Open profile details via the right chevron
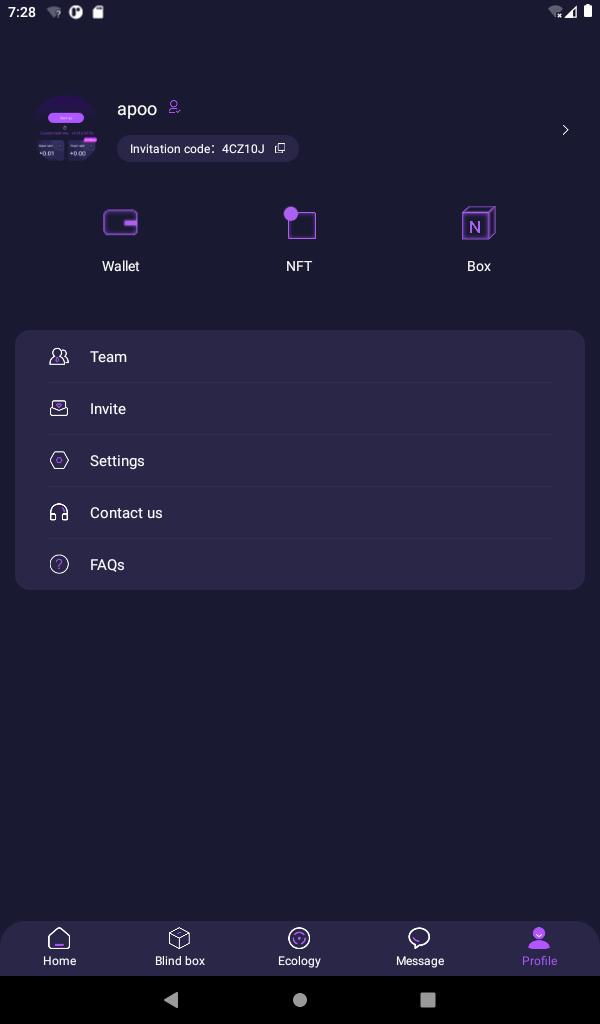The height and width of the screenshot is (1024, 600). point(565,130)
